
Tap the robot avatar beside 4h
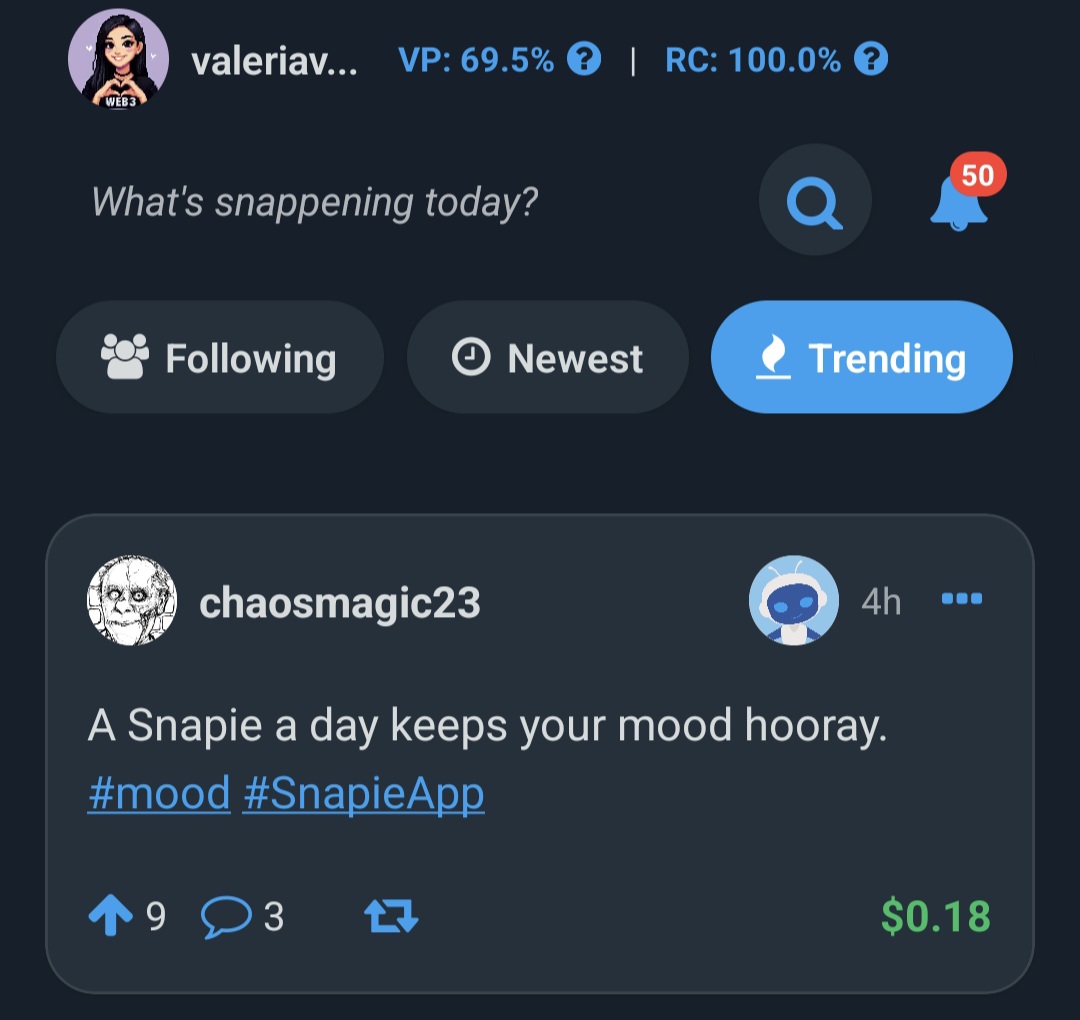tap(793, 600)
